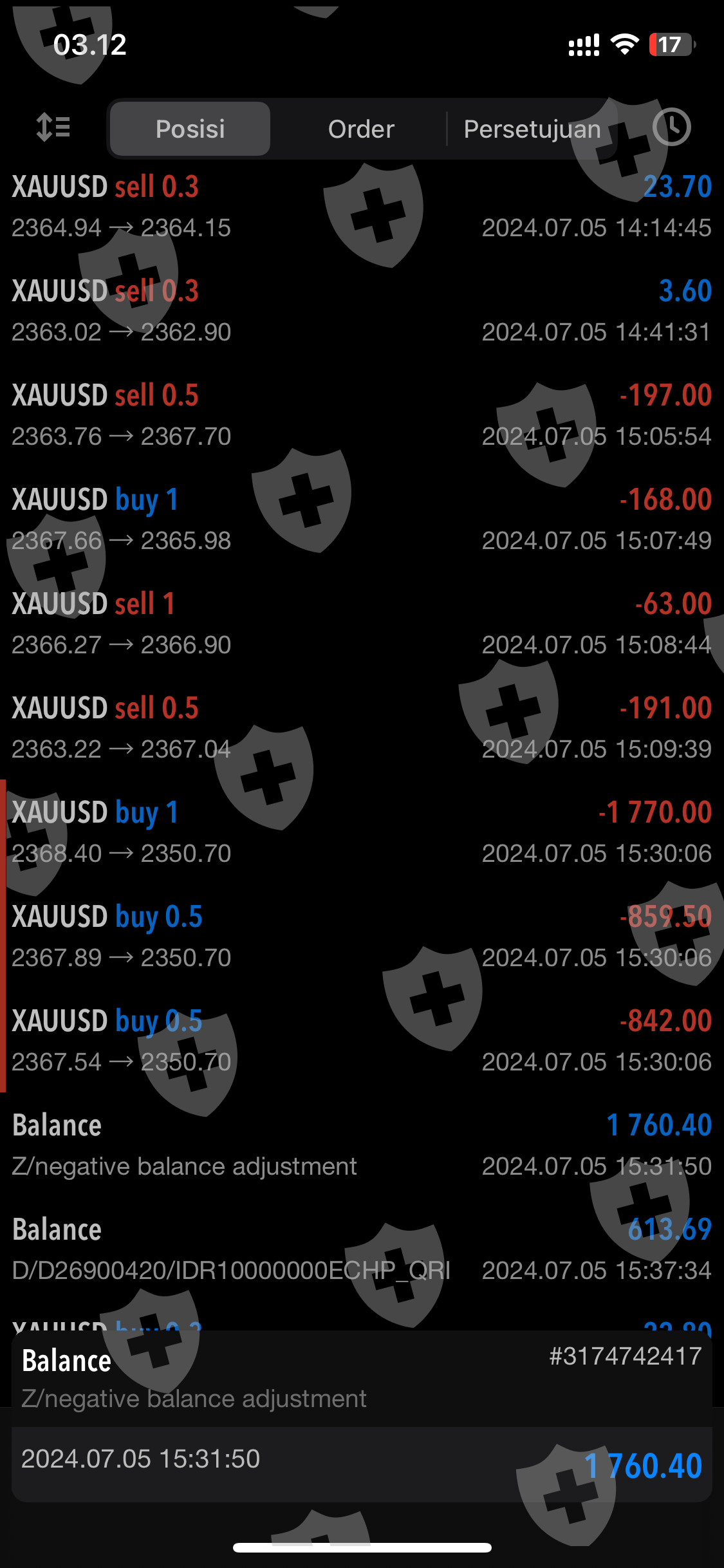The image size is (724, 1568).
Task: Switch to the Posisi tab
Action: (x=190, y=129)
